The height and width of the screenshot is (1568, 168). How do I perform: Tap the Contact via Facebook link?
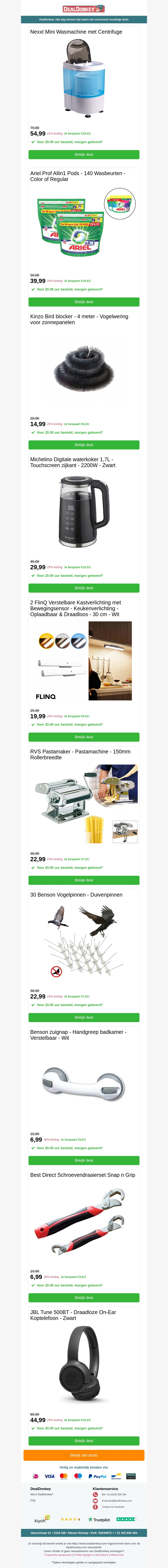point(113,1507)
